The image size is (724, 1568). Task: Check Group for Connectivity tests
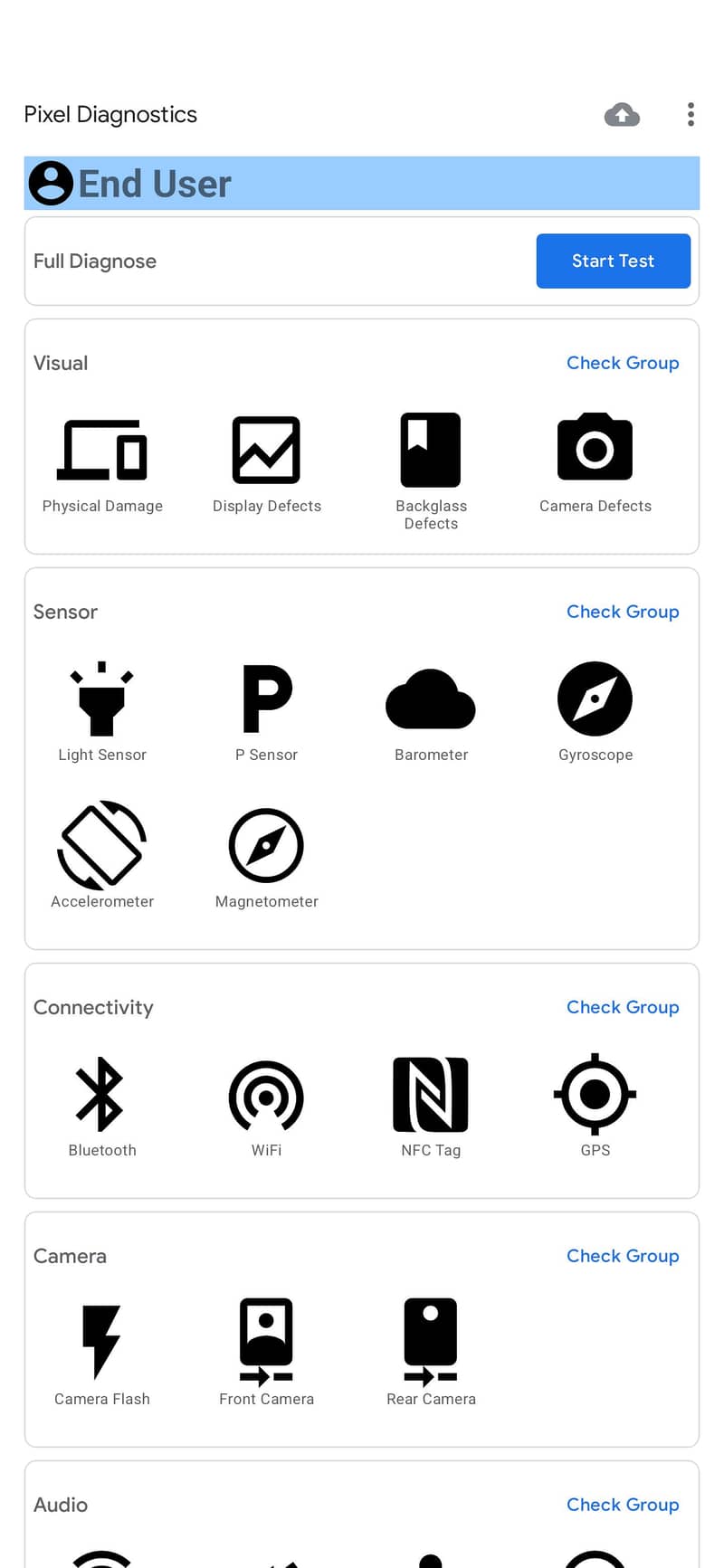tap(623, 1007)
